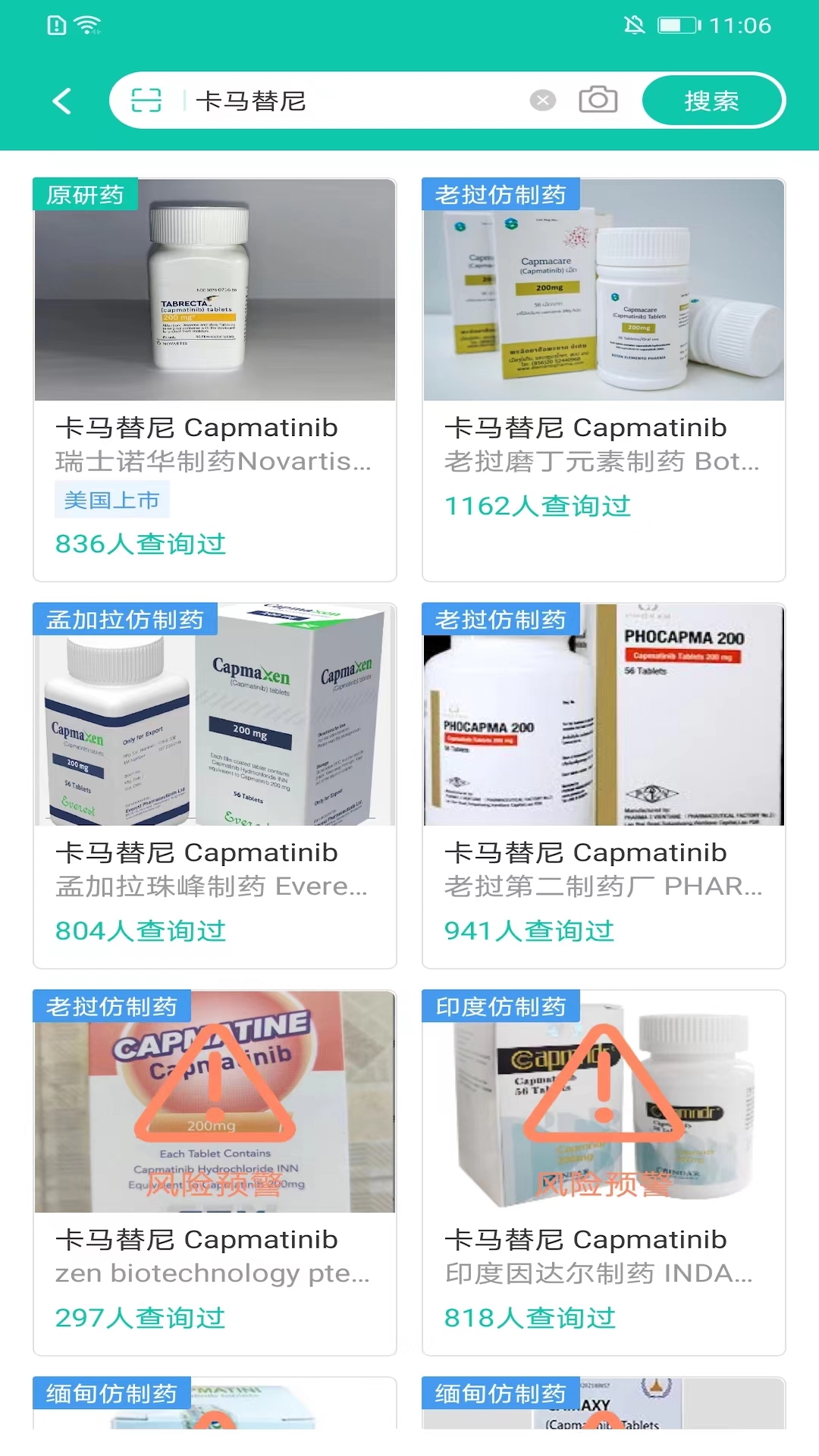The width and height of the screenshot is (819, 1456).
Task: Tap the back arrow to return
Action: [62, 100]
